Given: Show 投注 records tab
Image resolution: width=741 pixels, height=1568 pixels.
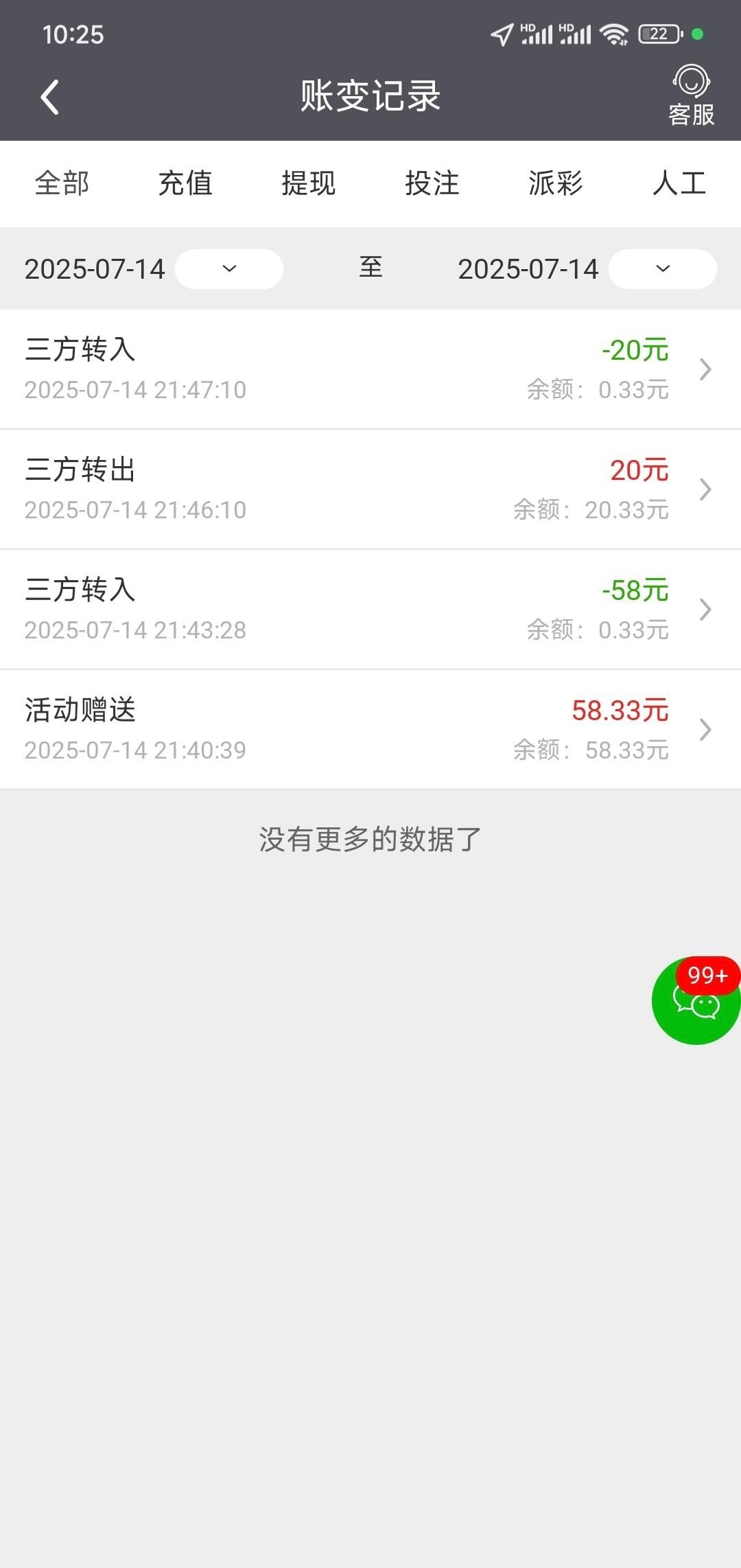Looking at the screenshot, I should pyautogui.click(x=432, y=183).
